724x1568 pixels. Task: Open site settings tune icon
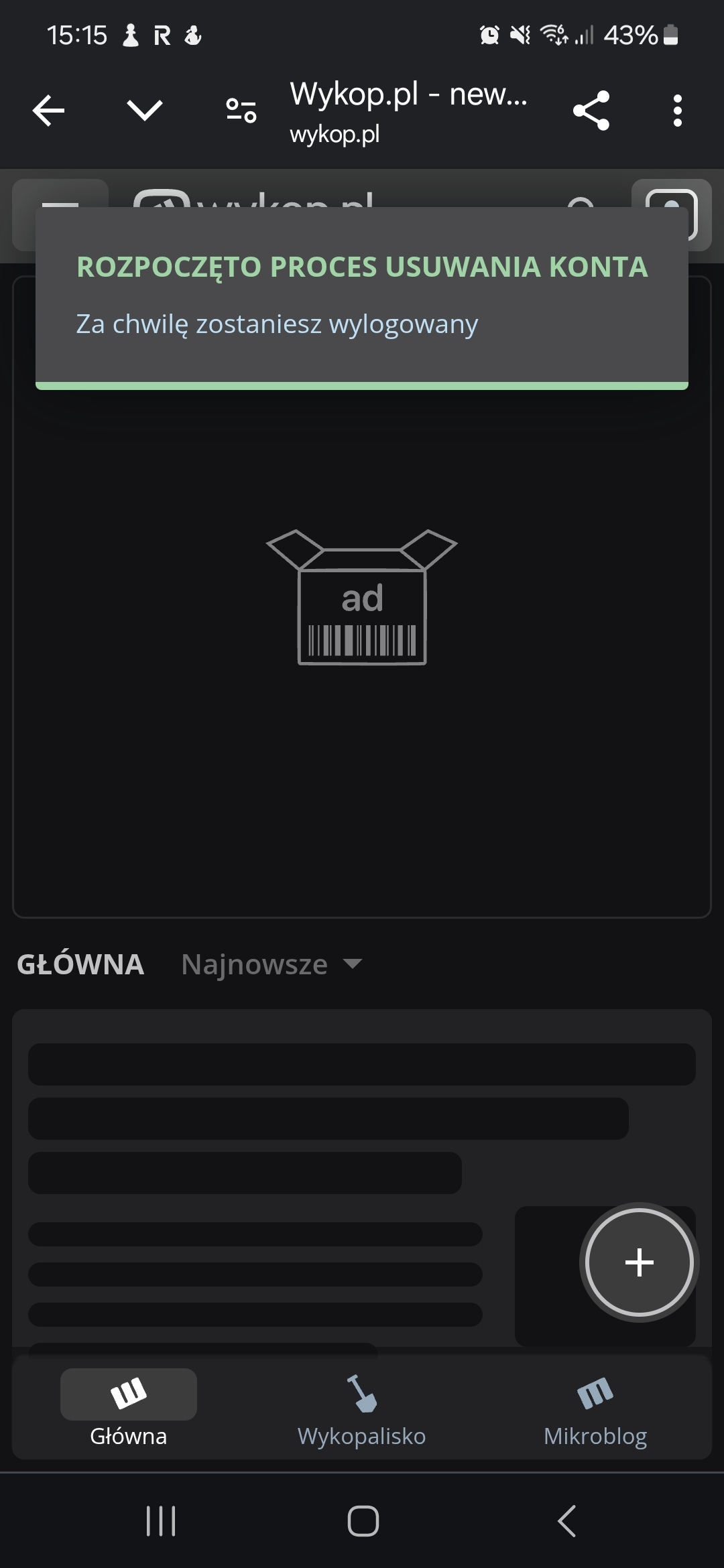[x=241, y=111]
